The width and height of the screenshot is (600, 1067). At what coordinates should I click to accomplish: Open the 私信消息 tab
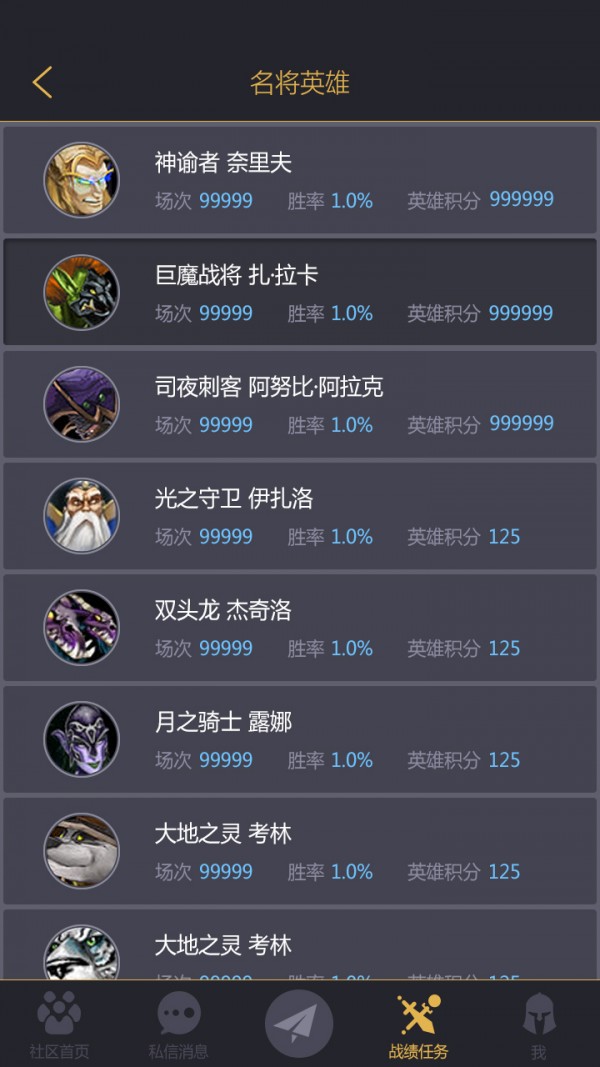[179, 1025]
